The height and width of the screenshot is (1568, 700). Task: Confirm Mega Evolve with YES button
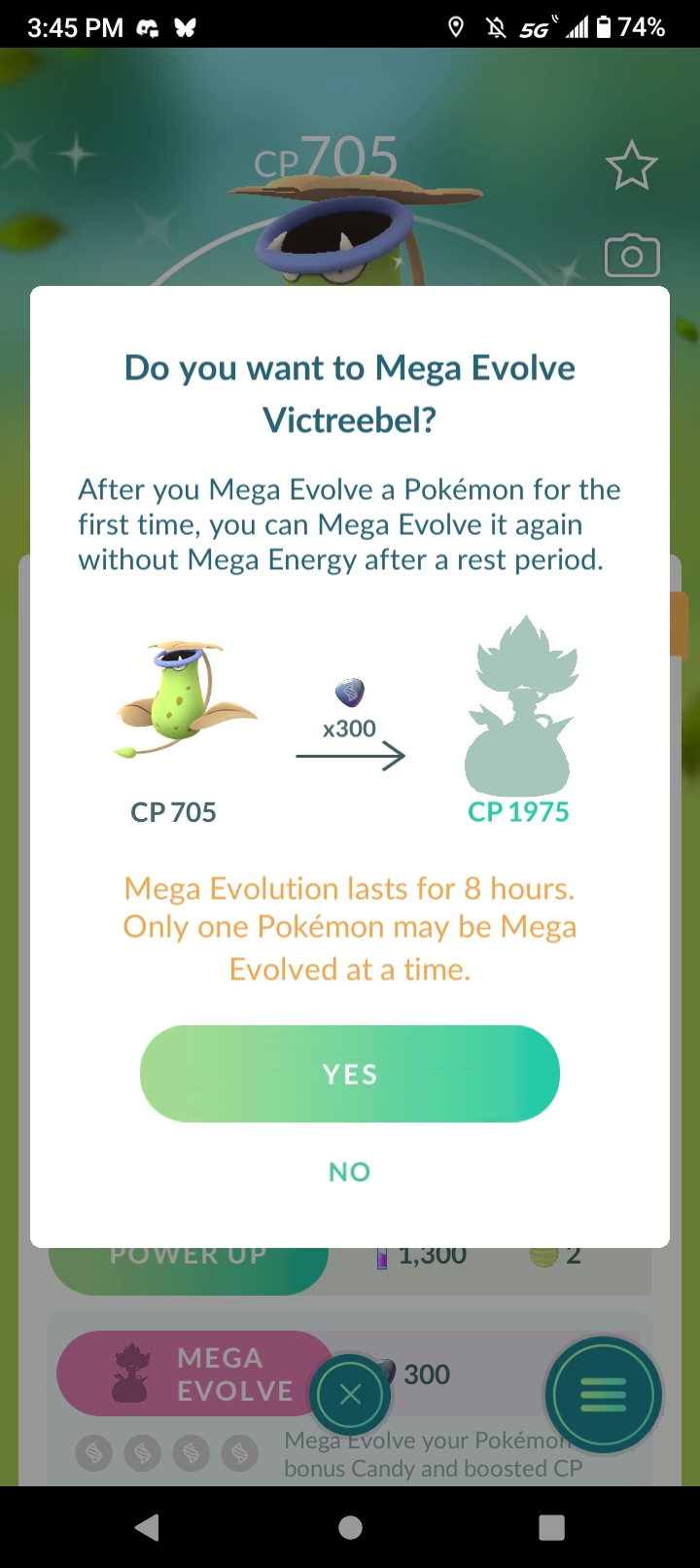[x=350, y=1074]
